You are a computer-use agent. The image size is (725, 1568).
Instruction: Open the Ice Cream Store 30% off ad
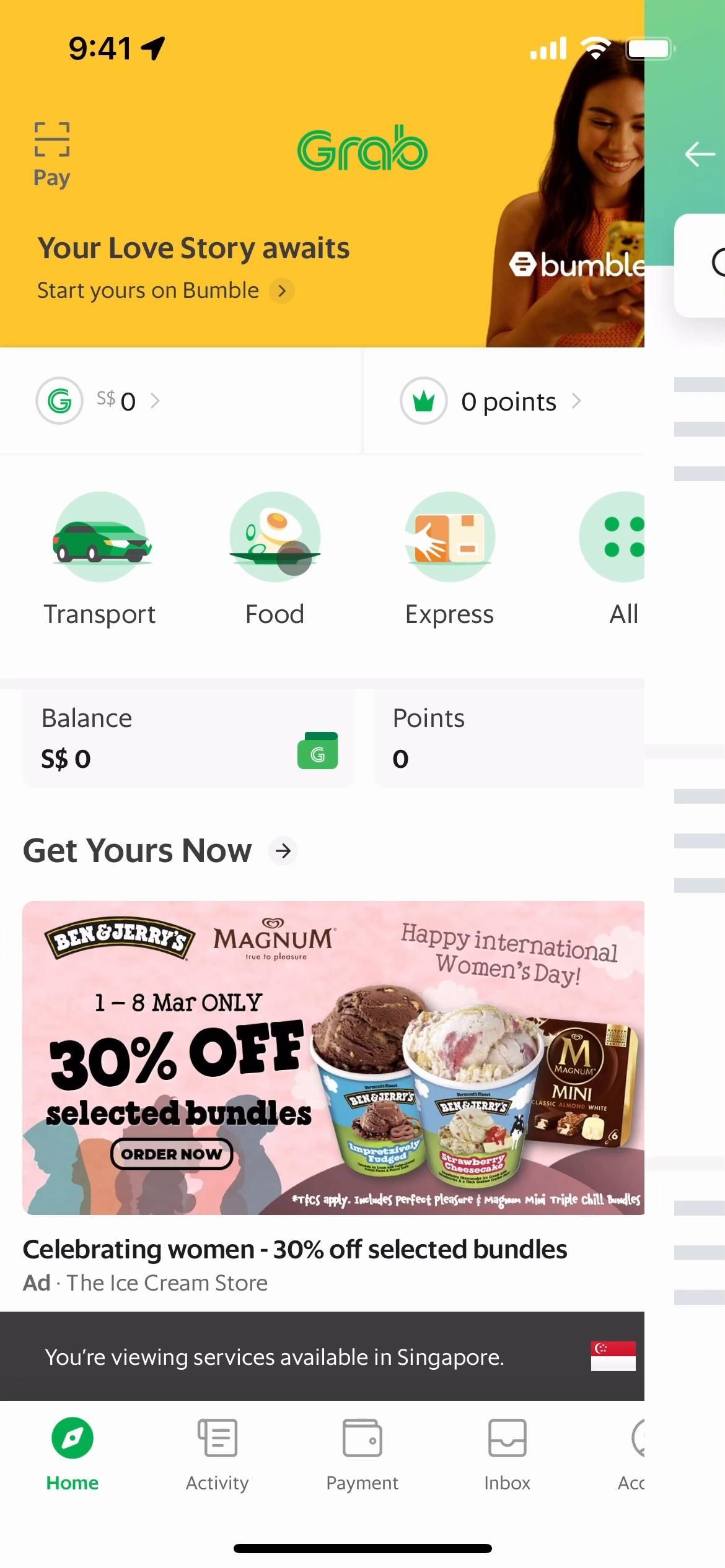click(x=333, y=1058)
